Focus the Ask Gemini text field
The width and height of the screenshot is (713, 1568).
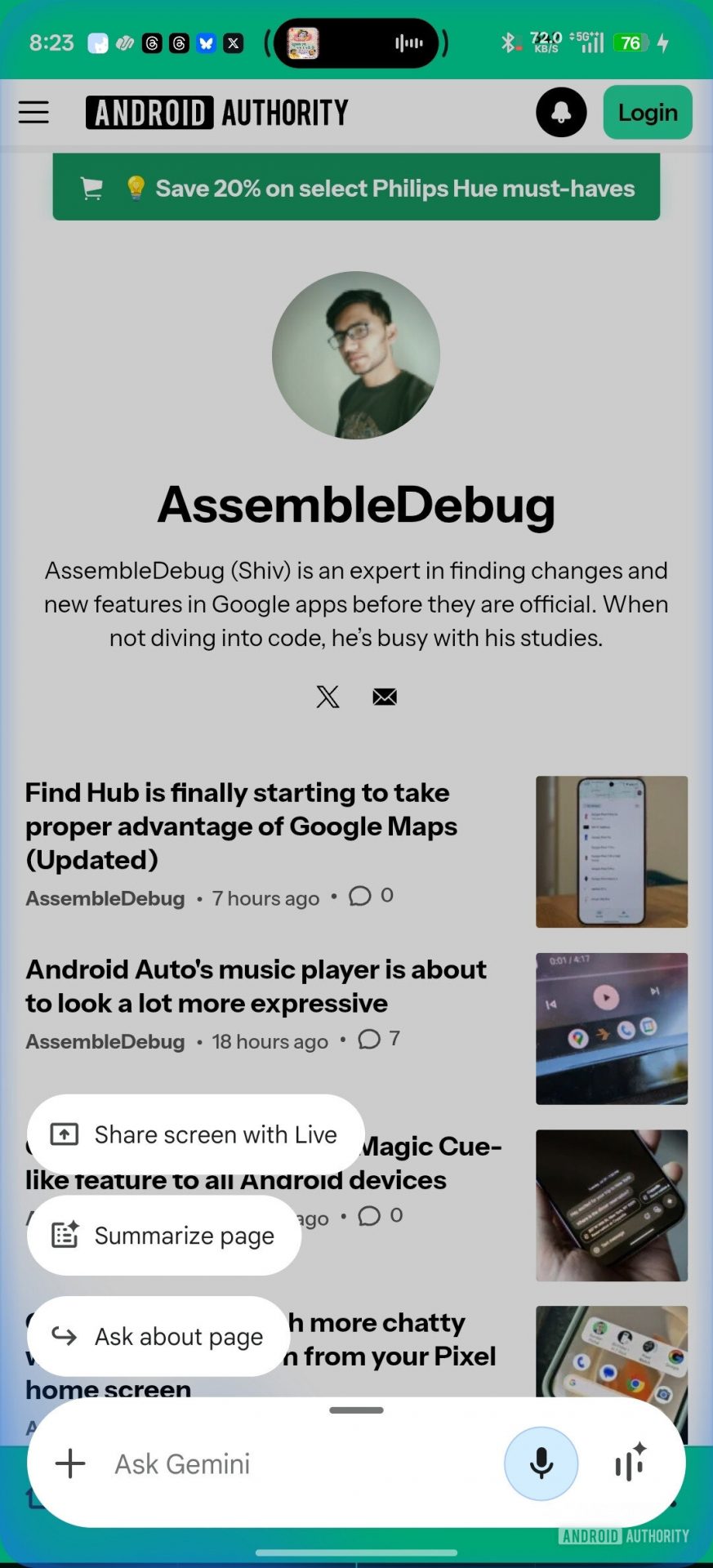point(294,1463)
